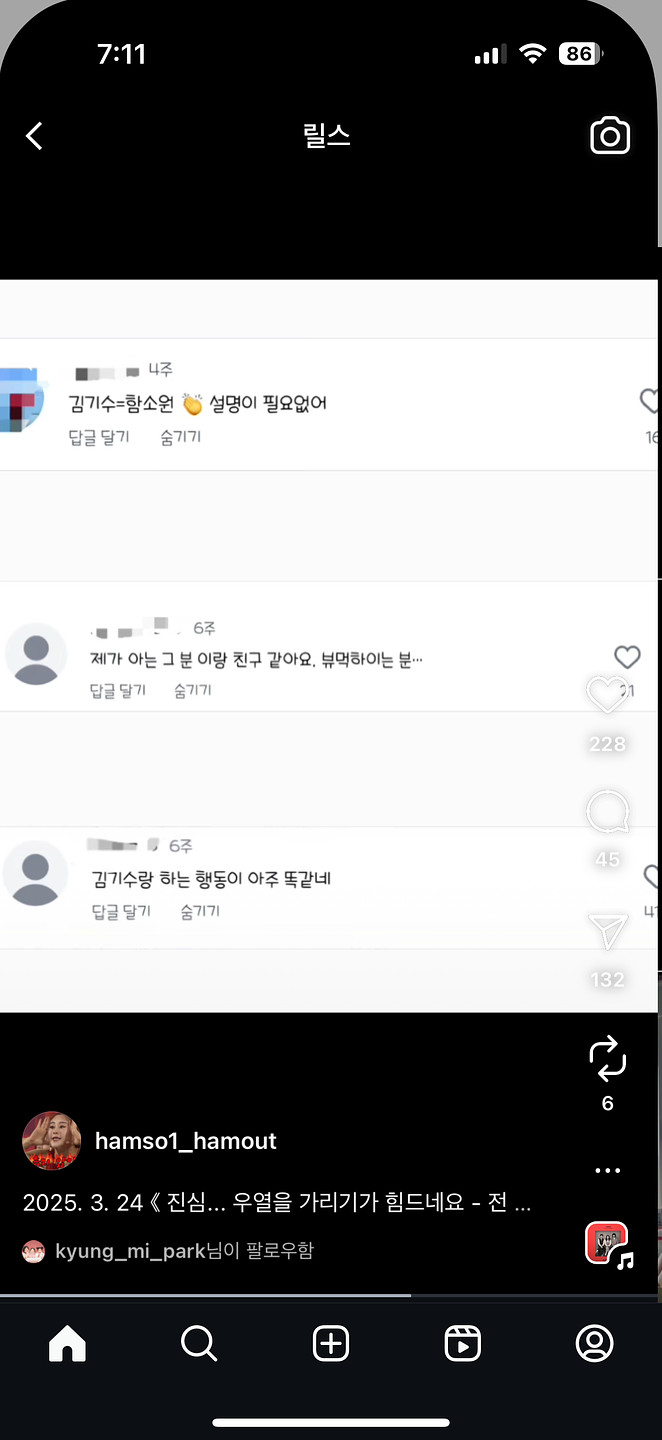Repost this reel

click(607, 1058)
